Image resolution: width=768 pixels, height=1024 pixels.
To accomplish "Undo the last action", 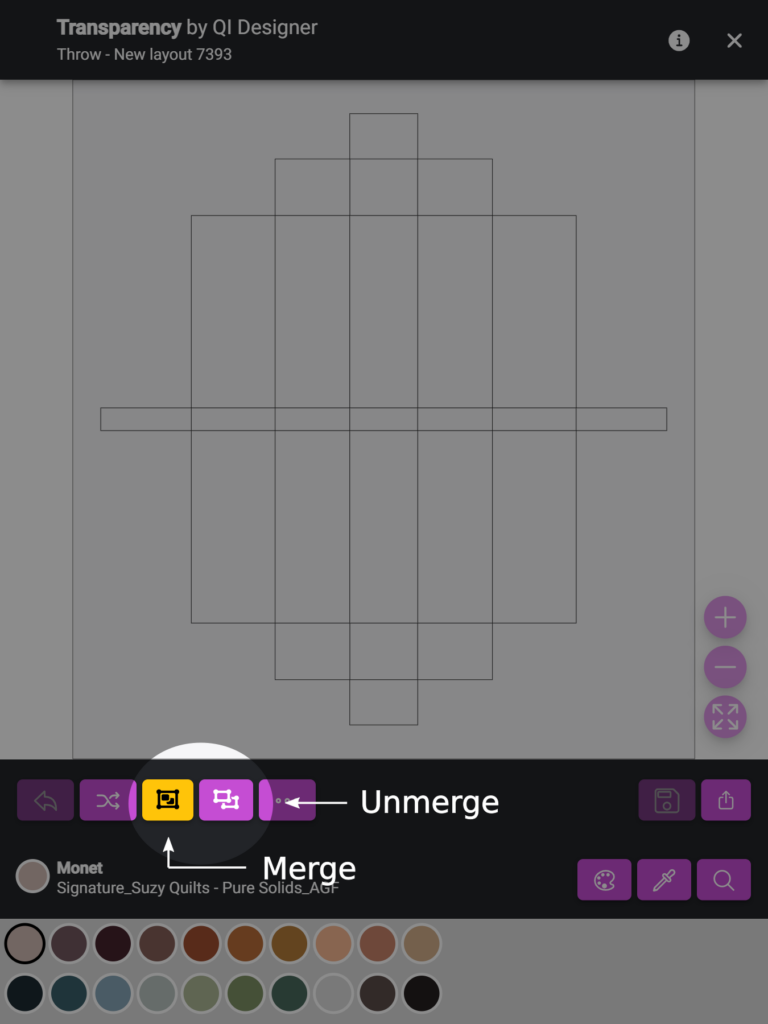I will click(45, 800).
